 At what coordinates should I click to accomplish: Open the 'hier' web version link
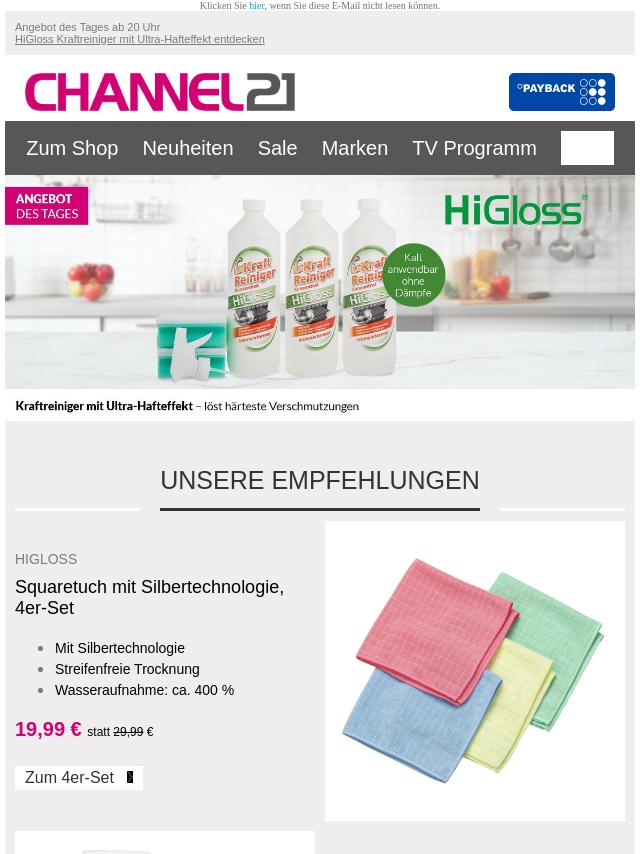point(257,6)
